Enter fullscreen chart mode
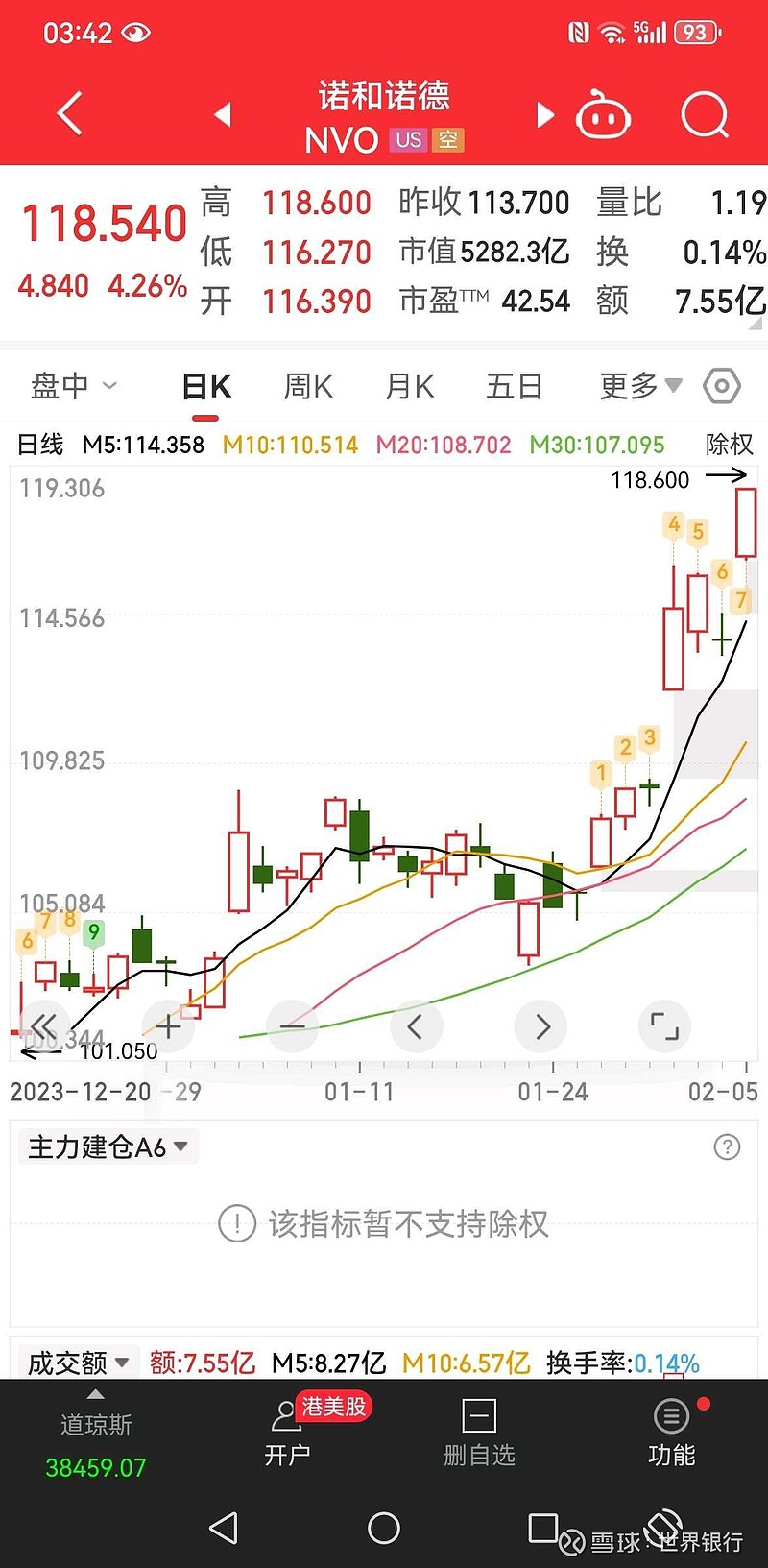Screen dimensions: 768x1568 (664, 1025)
